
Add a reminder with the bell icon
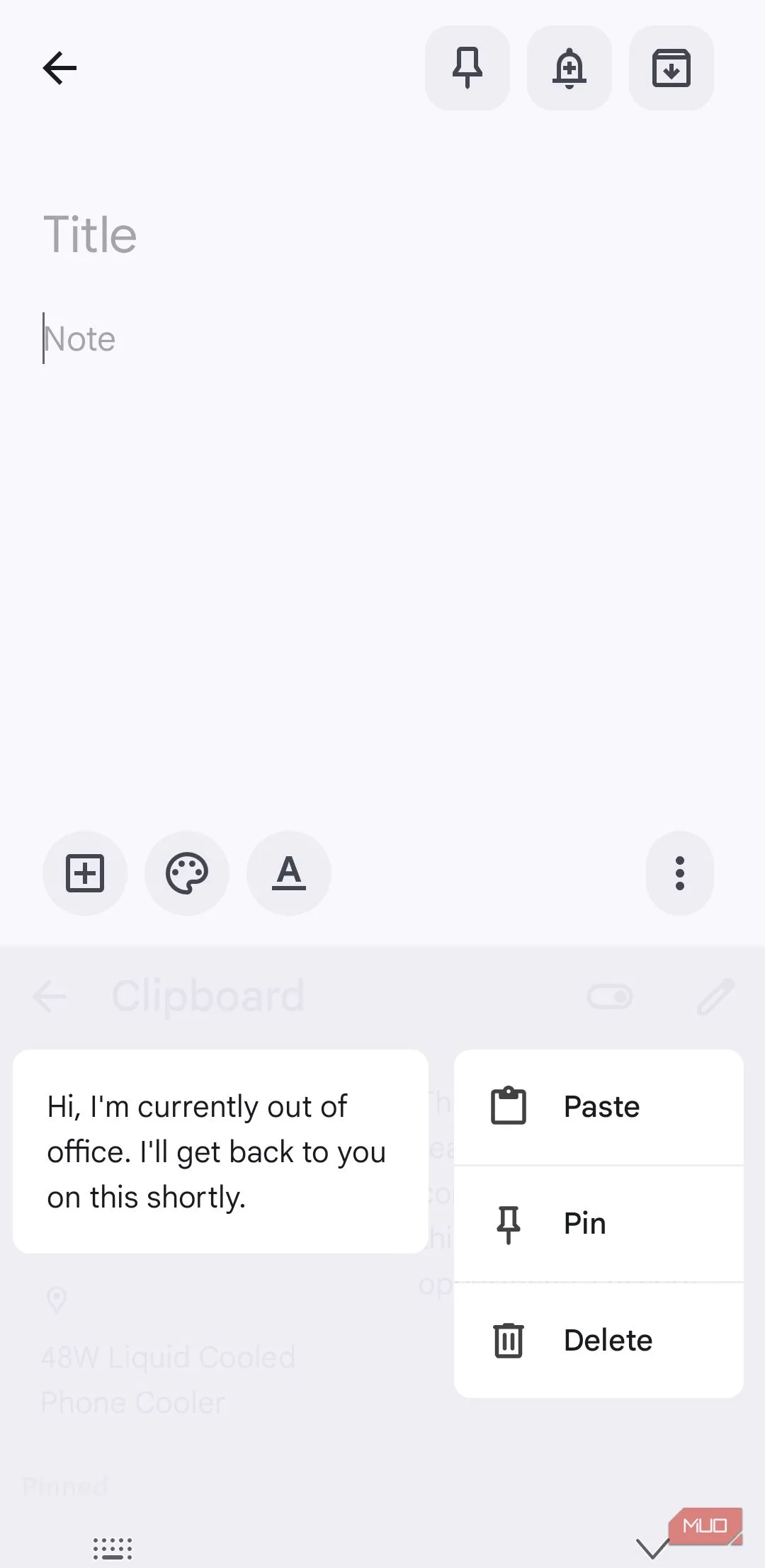tap(569, 68)
